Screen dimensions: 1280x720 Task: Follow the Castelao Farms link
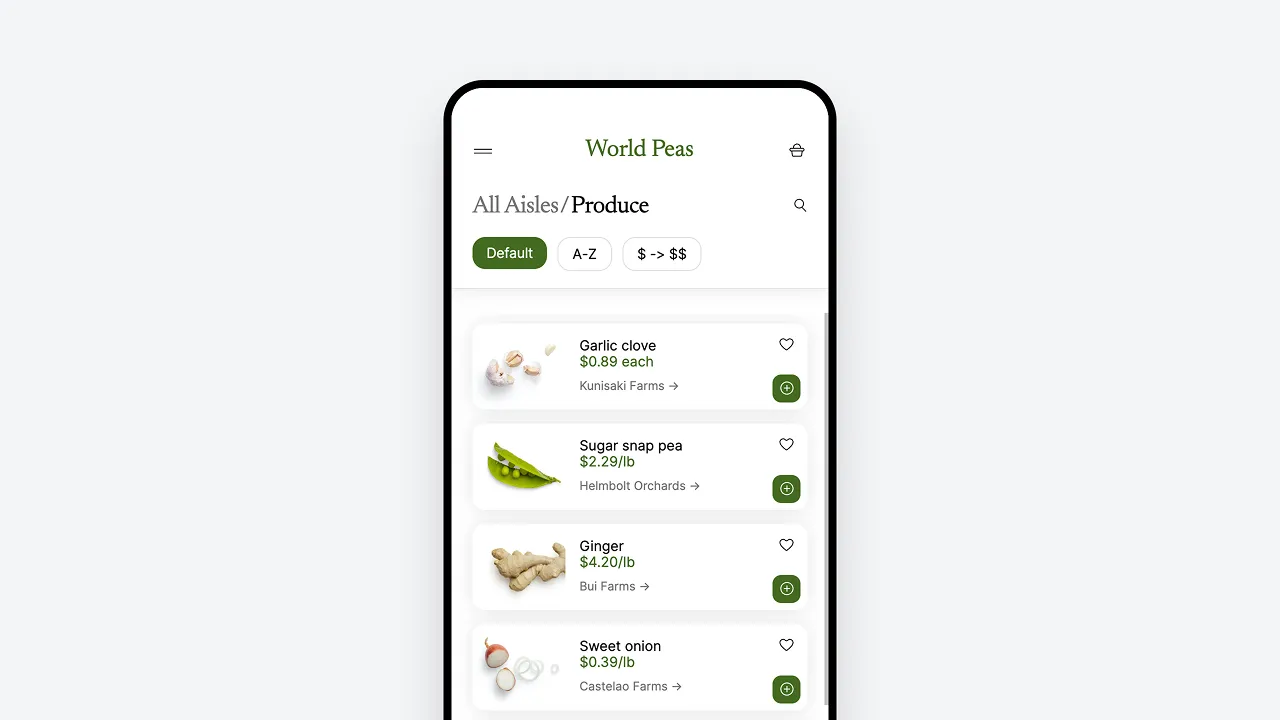pos(630,687)
